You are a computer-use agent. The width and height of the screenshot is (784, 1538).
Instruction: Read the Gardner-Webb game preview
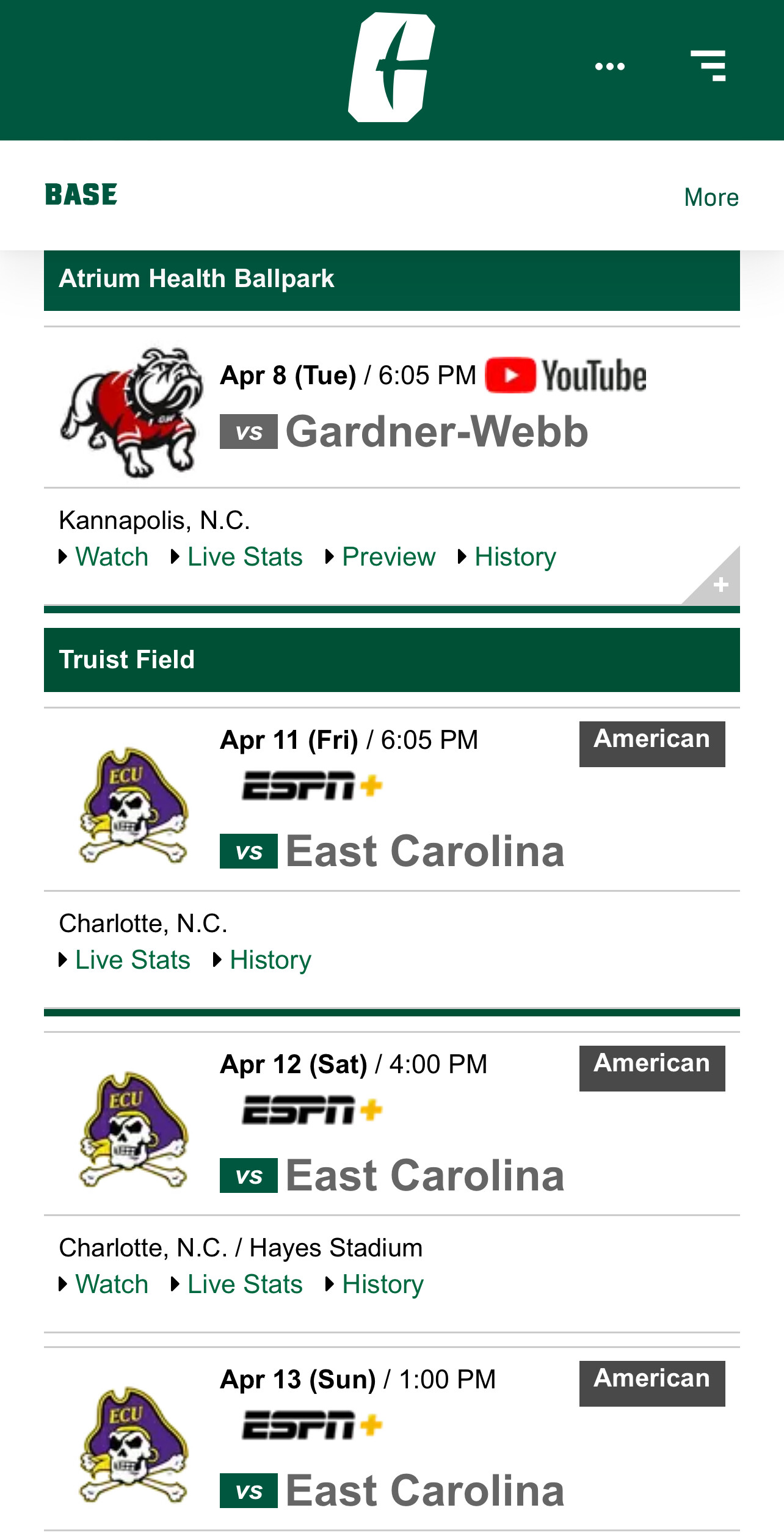(x=389, y=557)
